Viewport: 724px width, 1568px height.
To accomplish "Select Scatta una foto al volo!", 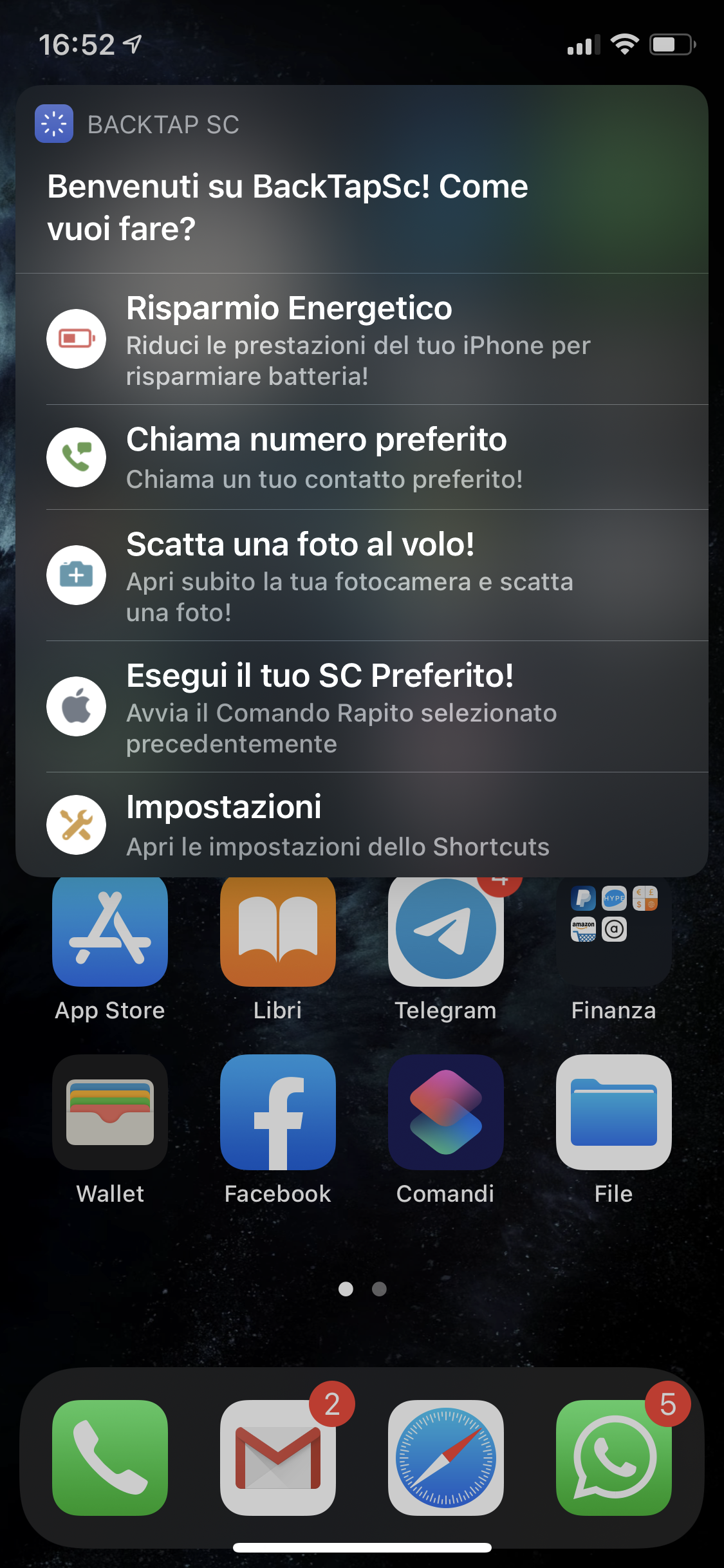I will click(362, 575).
